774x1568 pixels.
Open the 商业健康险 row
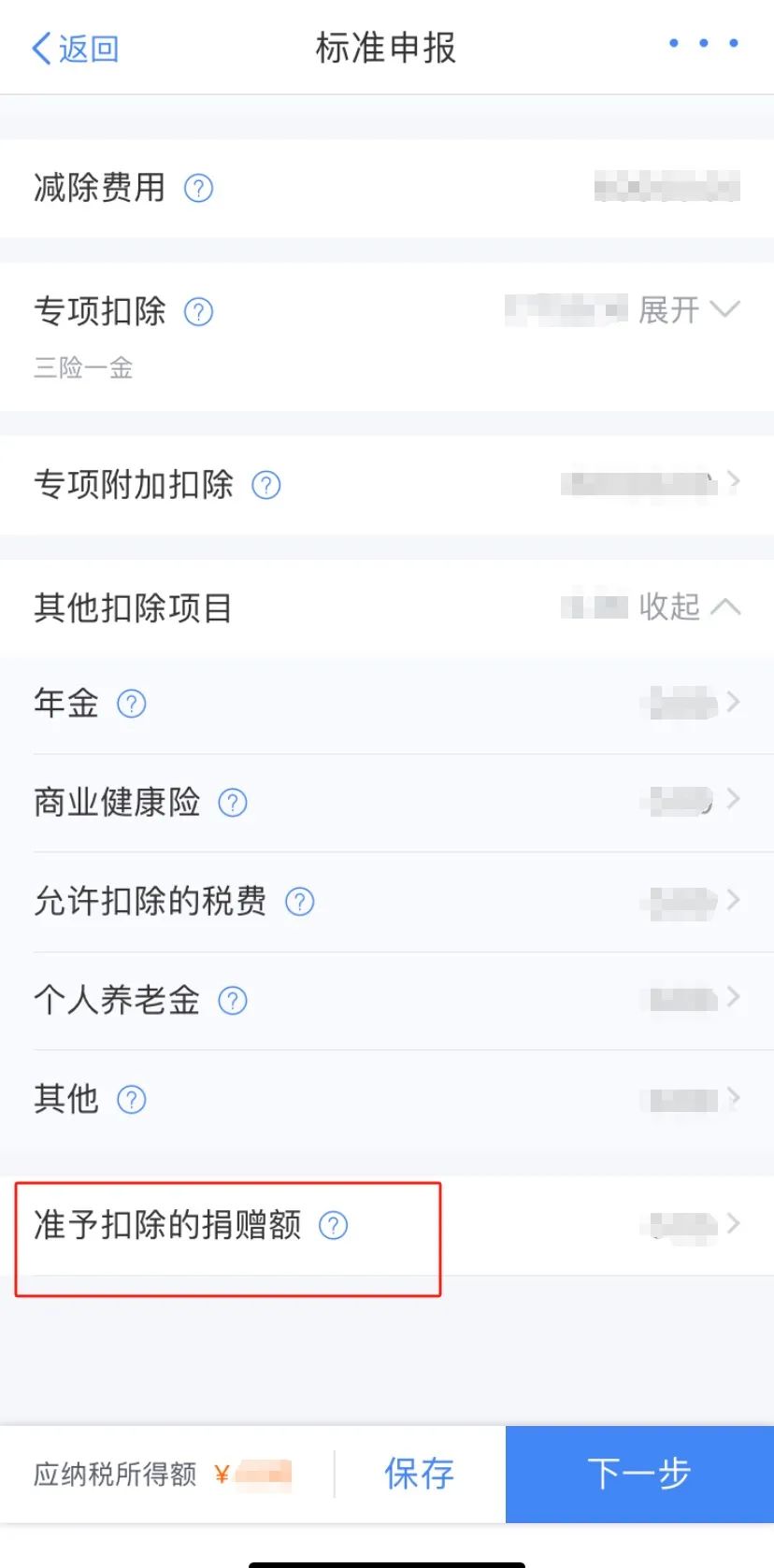pyautogui.click(x=387, y=802)
